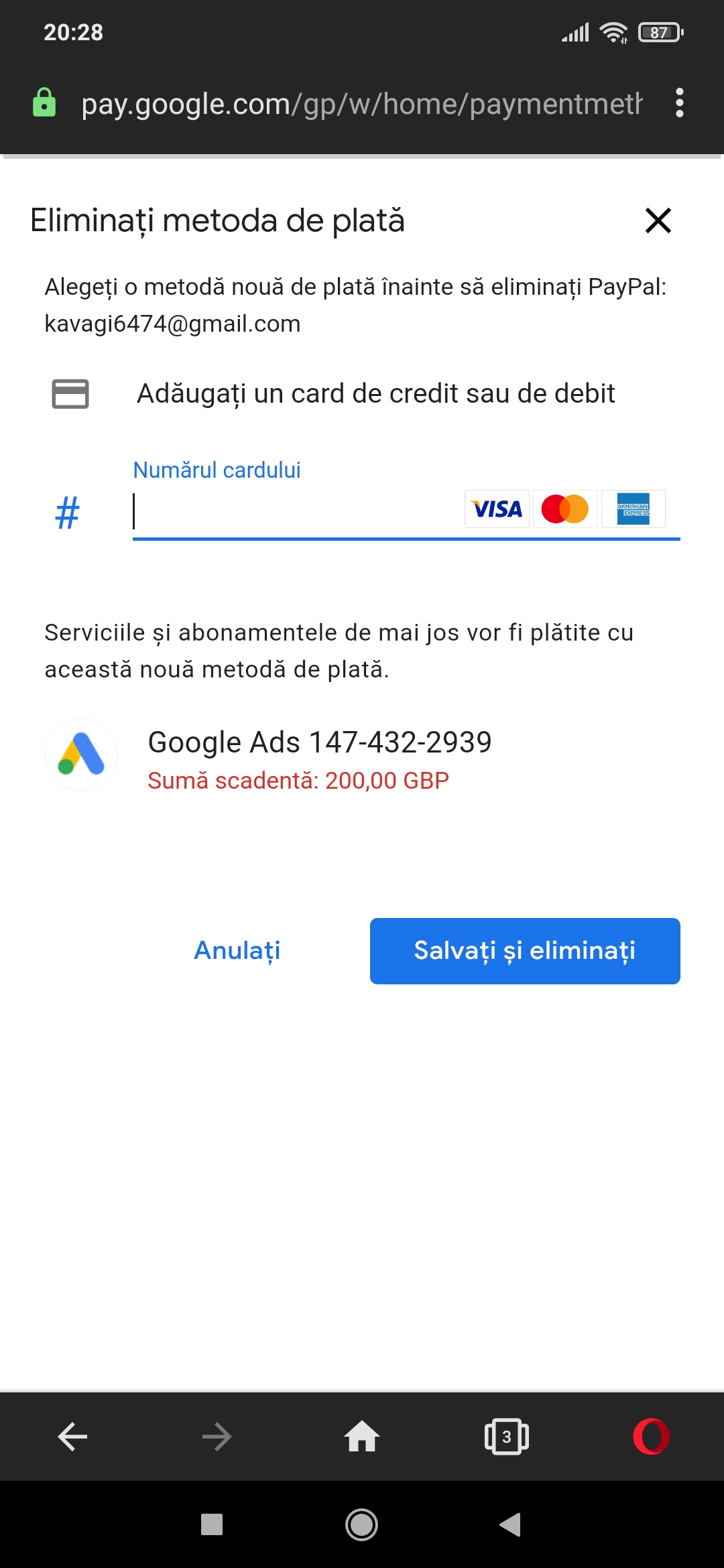This screenshot has width=724, height=1568.
Task: Go back with the browser arrow
Action: [x=72, y=1437]
